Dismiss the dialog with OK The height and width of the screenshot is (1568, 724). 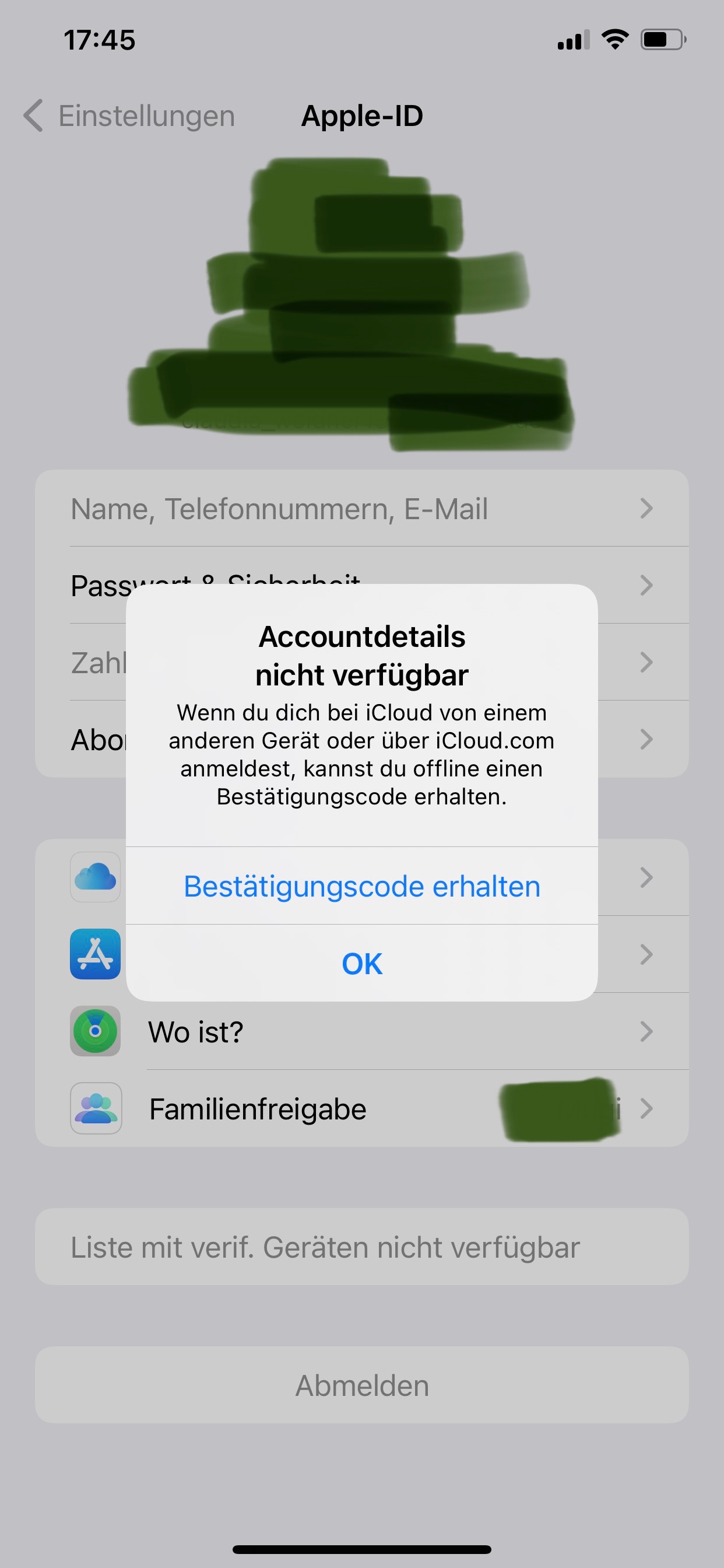point(362,964)
